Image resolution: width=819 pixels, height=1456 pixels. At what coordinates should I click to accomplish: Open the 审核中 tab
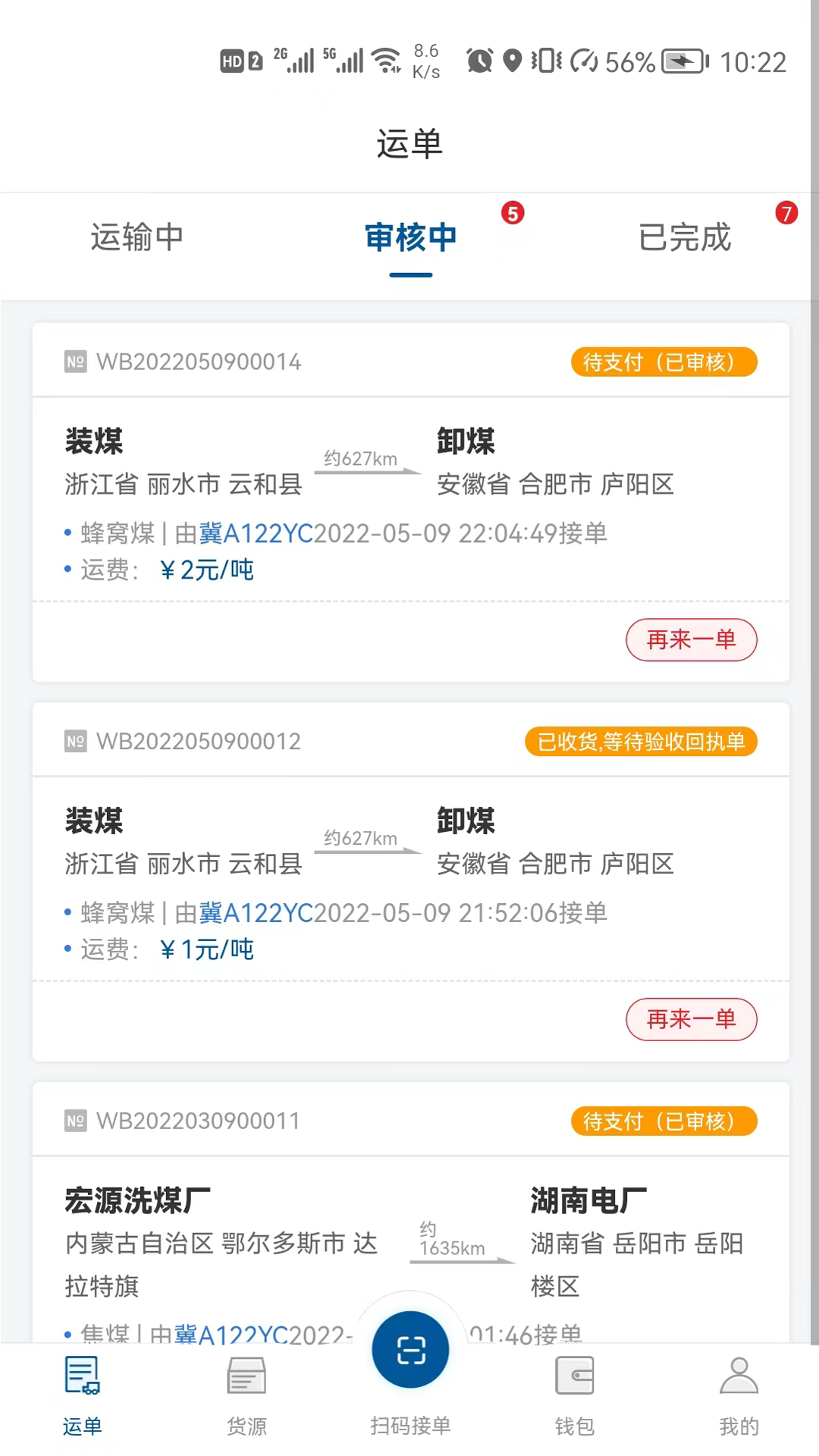tap(409, 237)
